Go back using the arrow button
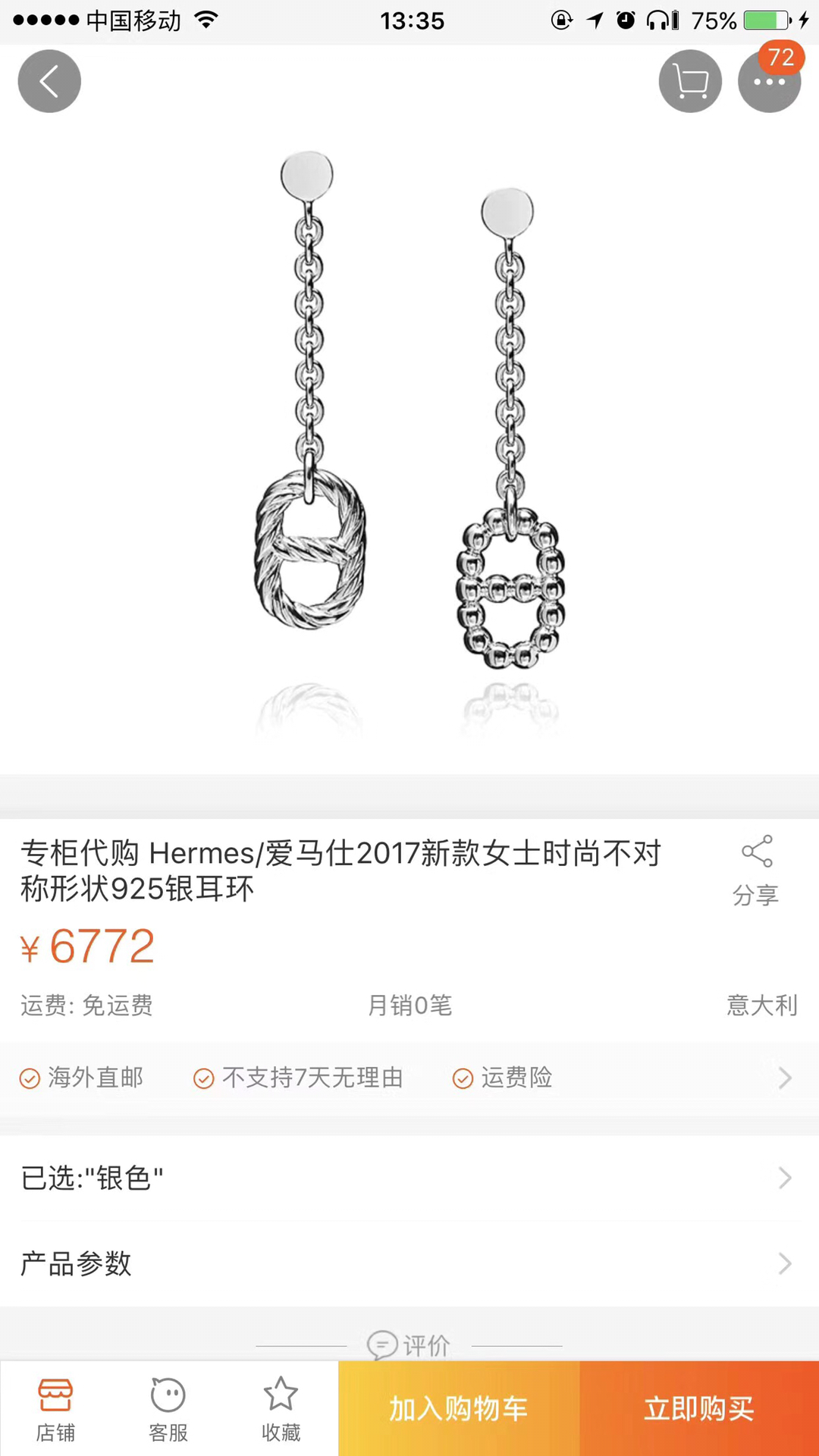 coord(49,81)
